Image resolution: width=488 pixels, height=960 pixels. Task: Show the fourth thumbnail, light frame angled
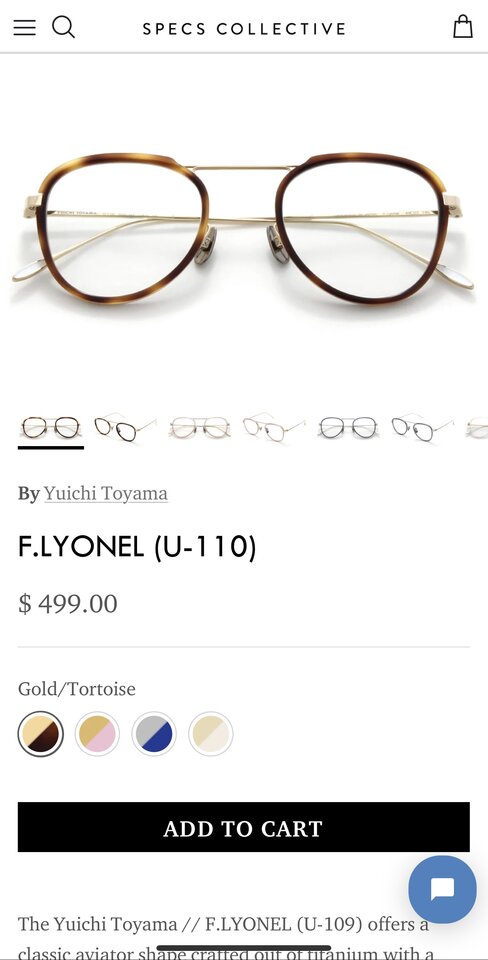pos(274,427)
